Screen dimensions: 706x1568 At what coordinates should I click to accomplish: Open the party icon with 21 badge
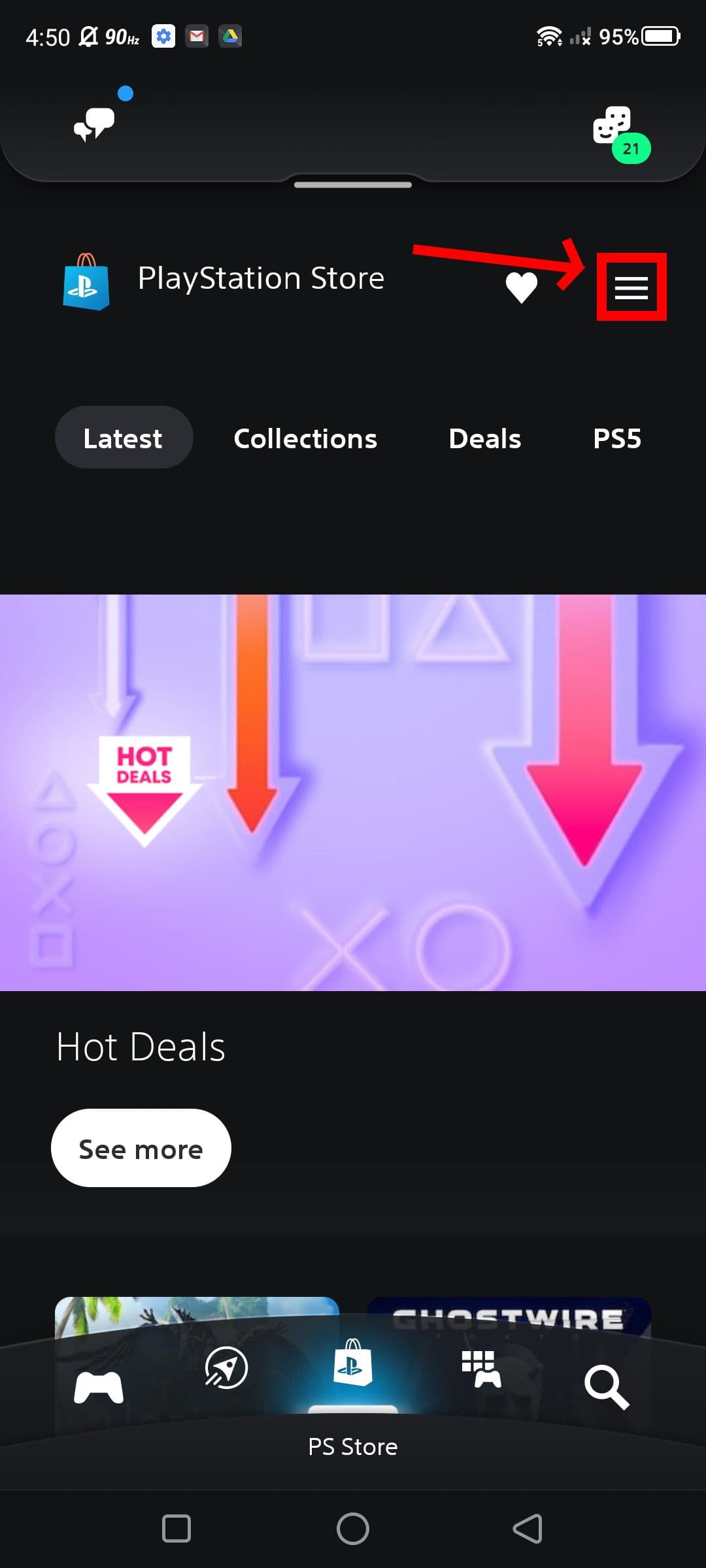coord(613,126)
